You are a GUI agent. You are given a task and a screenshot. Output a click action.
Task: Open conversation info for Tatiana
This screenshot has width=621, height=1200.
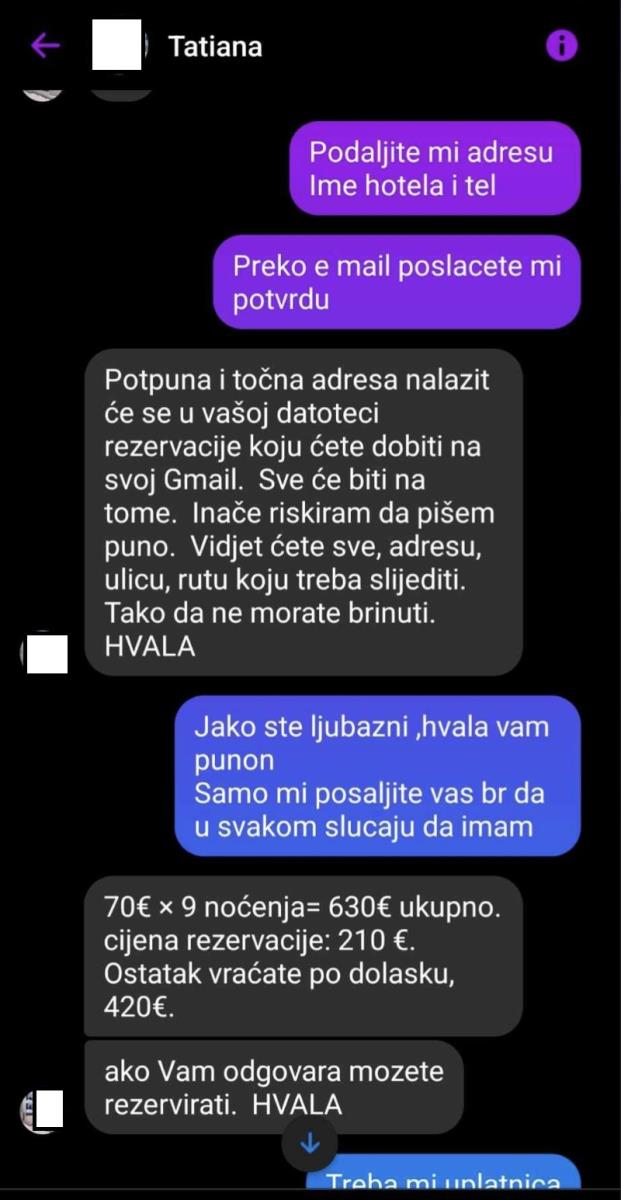pos(562,45)
